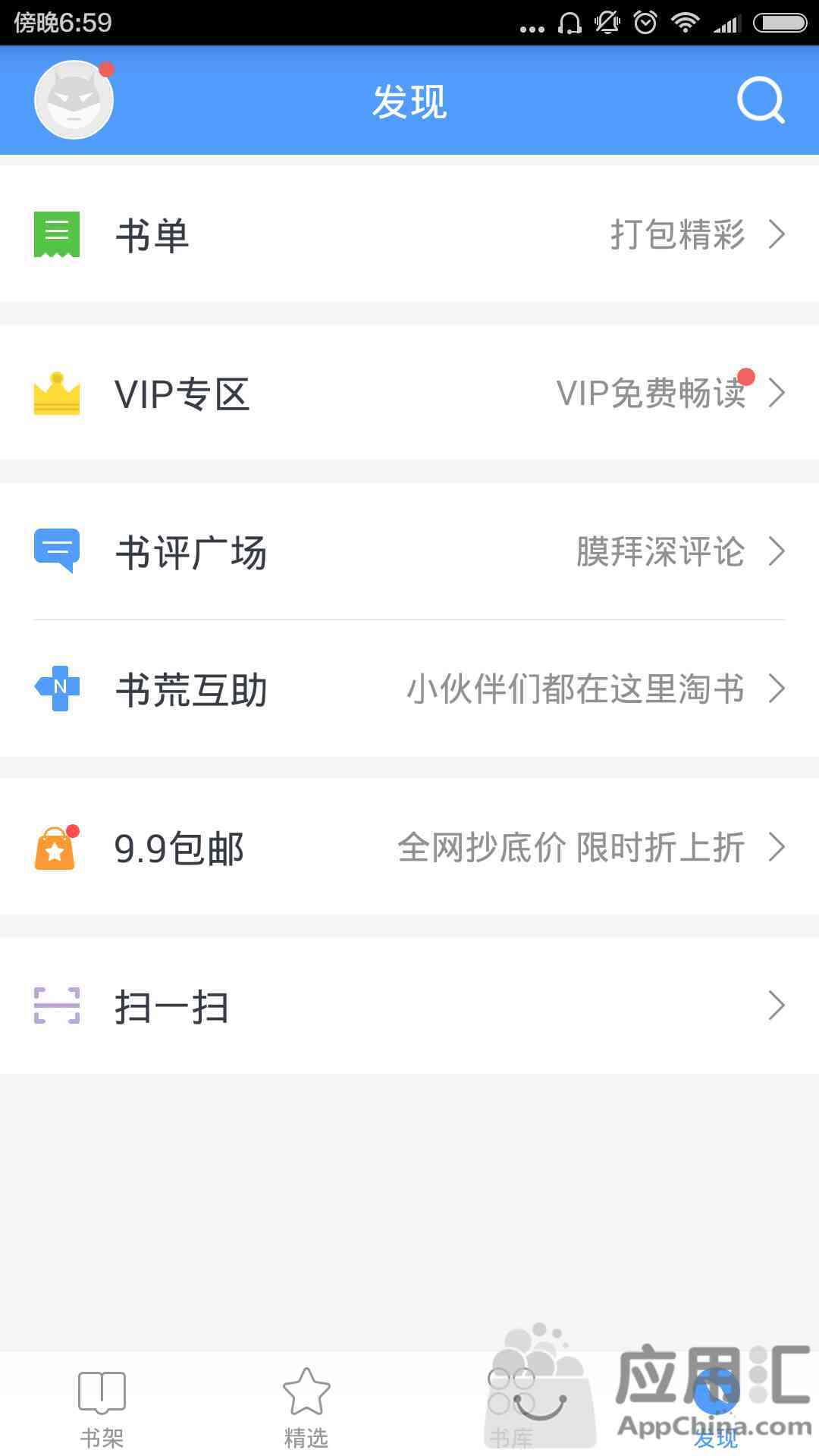Image resolution: width=819 pixels, height=1456 pixels.
Task: Open the search magnifier icon
Action: pyautogui.click(x=761, y=100)
